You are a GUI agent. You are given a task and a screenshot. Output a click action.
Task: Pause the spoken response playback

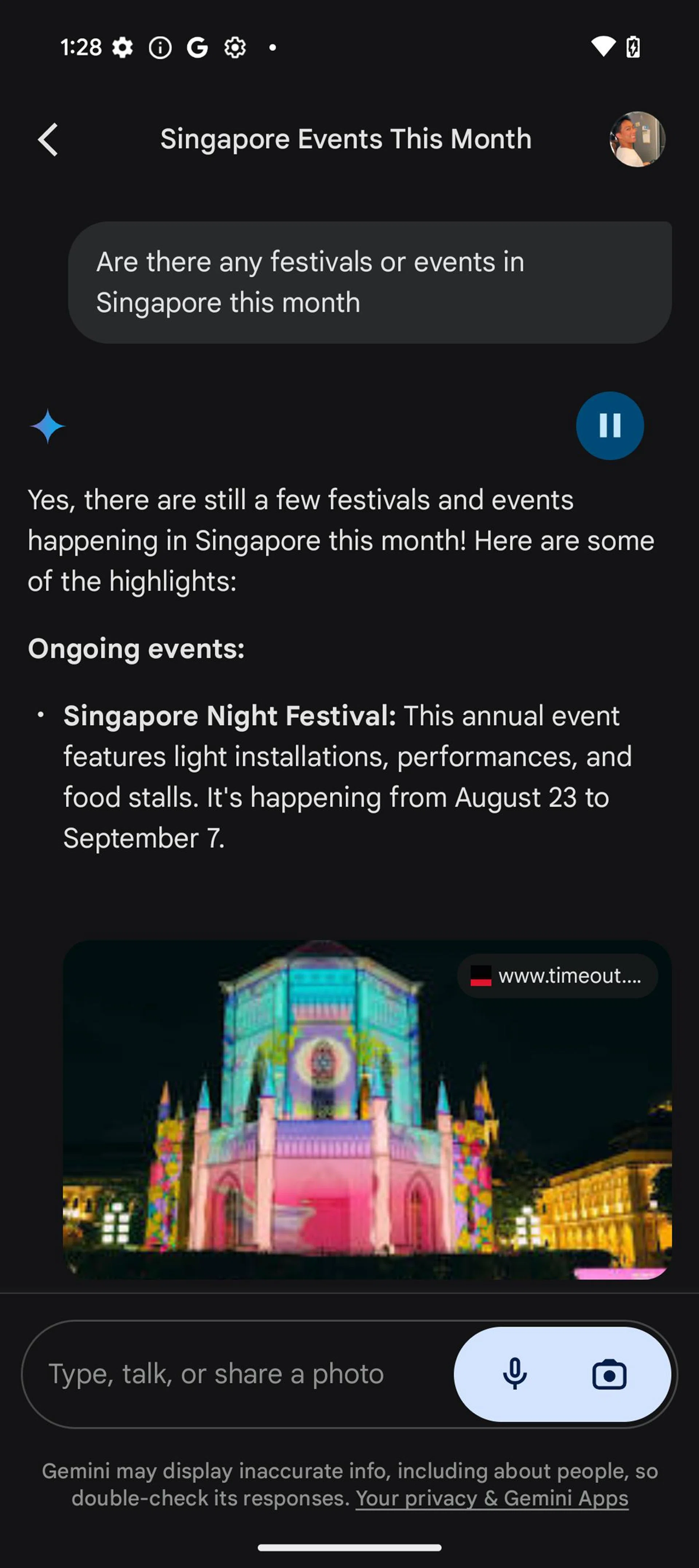tap(609, 425)
